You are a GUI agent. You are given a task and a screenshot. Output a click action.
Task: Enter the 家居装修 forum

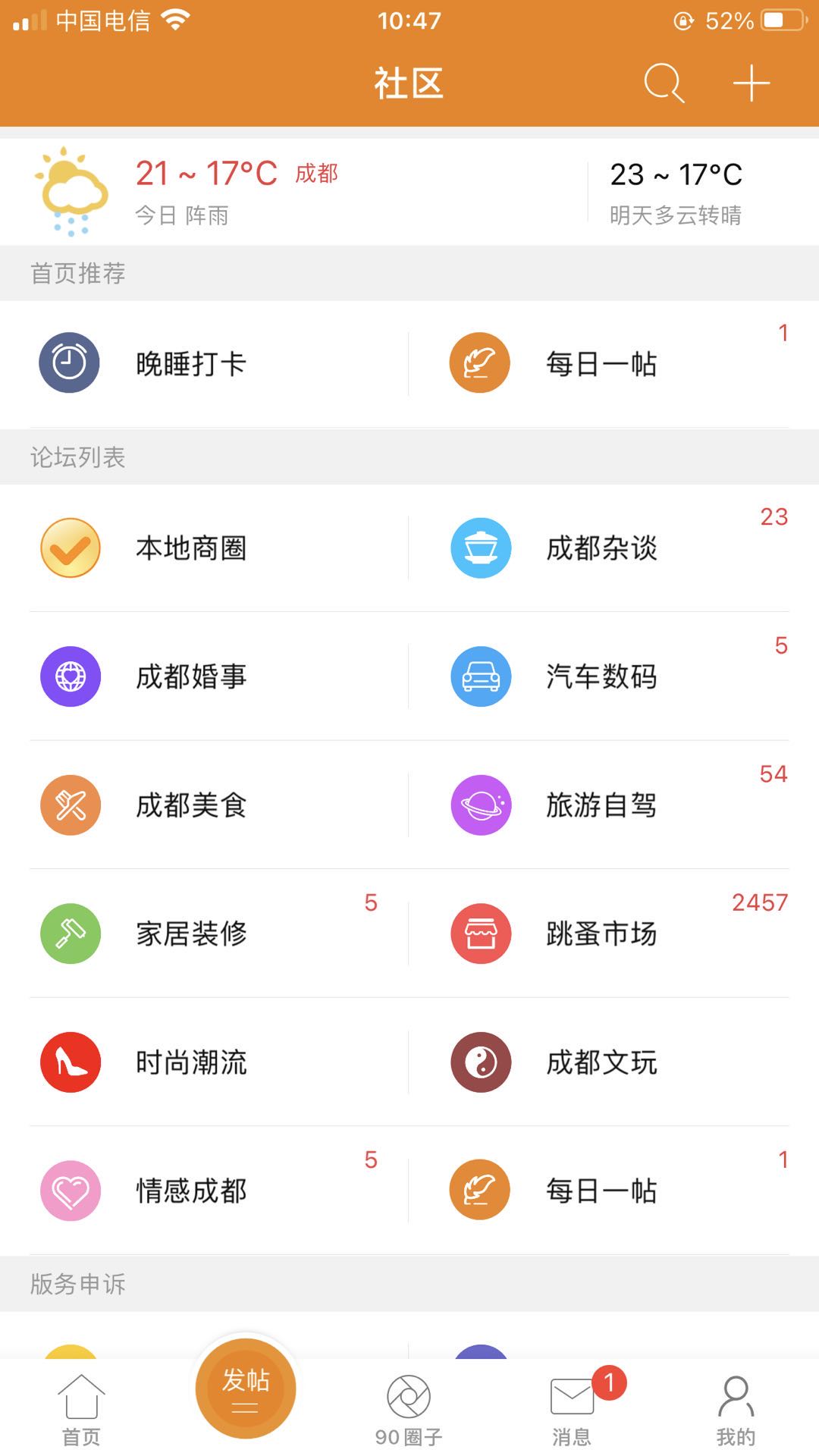coord(191,934)
